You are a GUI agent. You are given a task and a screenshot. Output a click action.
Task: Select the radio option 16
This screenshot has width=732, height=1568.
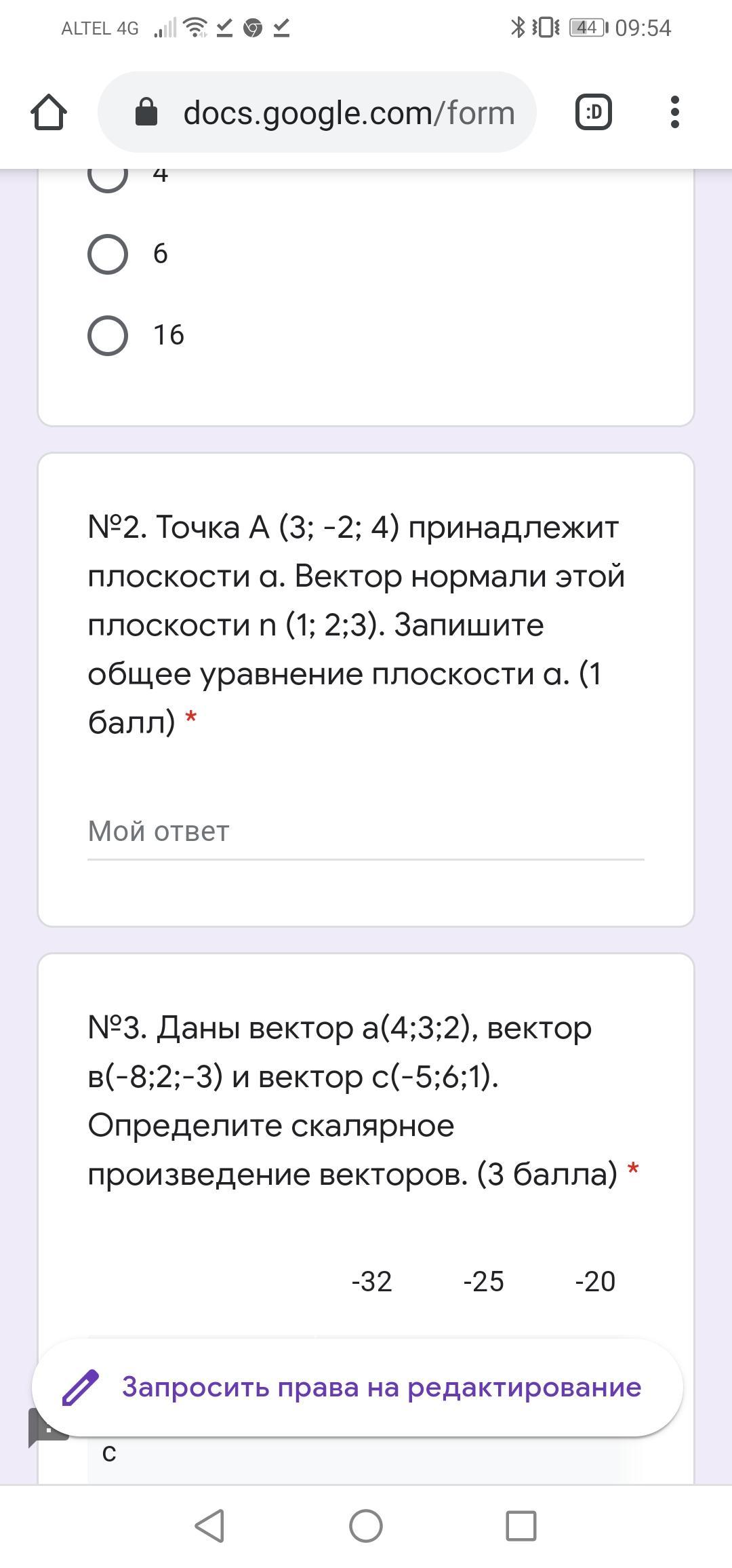point(108,336)
